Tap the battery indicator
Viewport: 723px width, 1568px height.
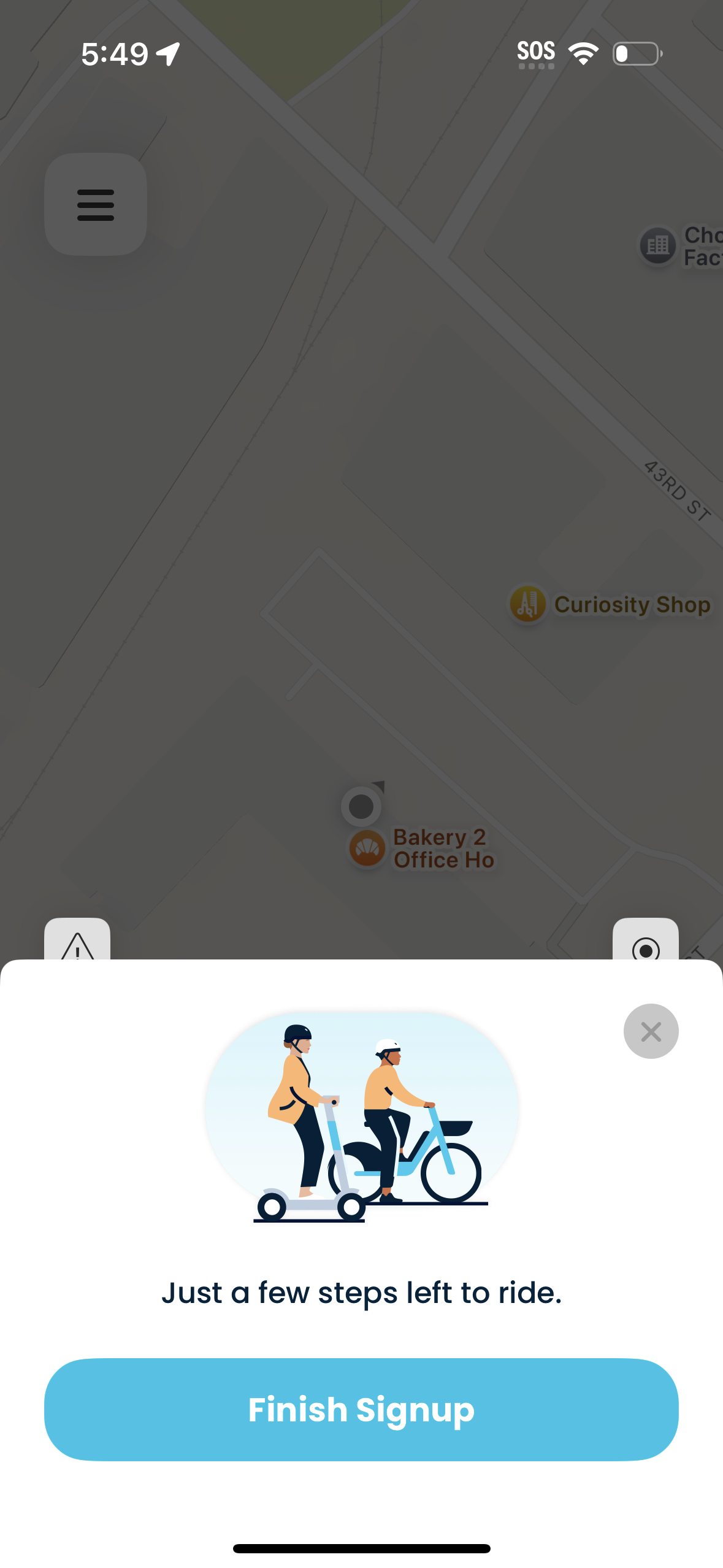[635, 53]
